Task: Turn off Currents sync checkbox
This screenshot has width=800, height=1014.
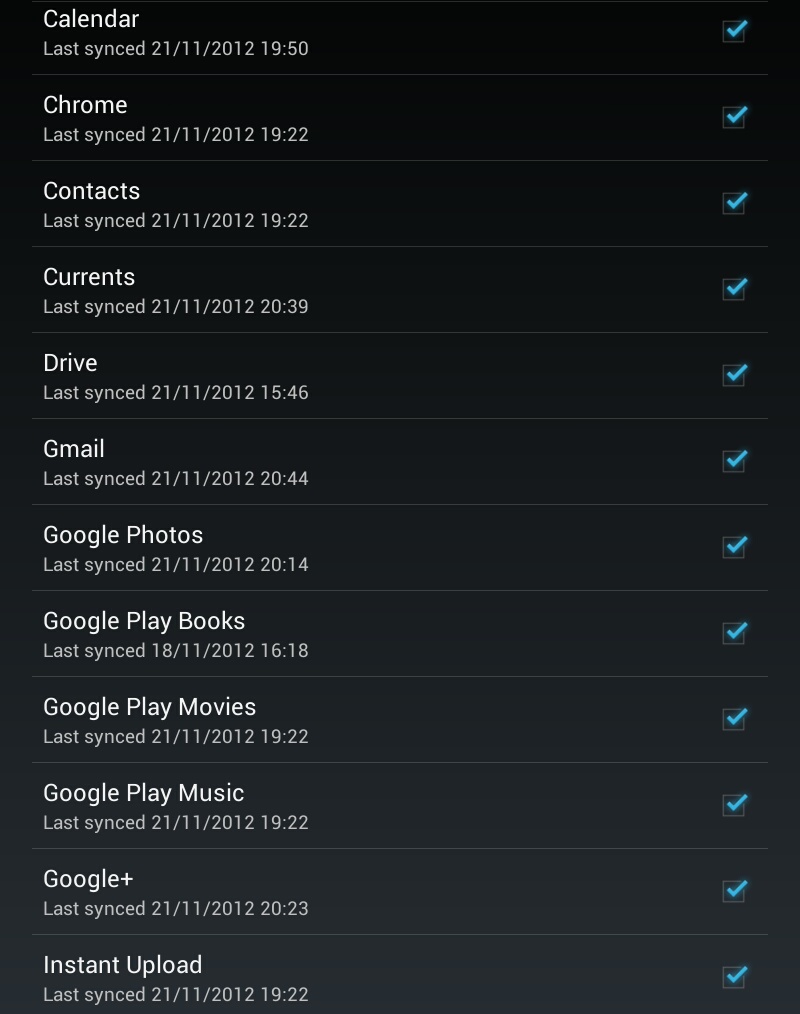Action: 735,289
